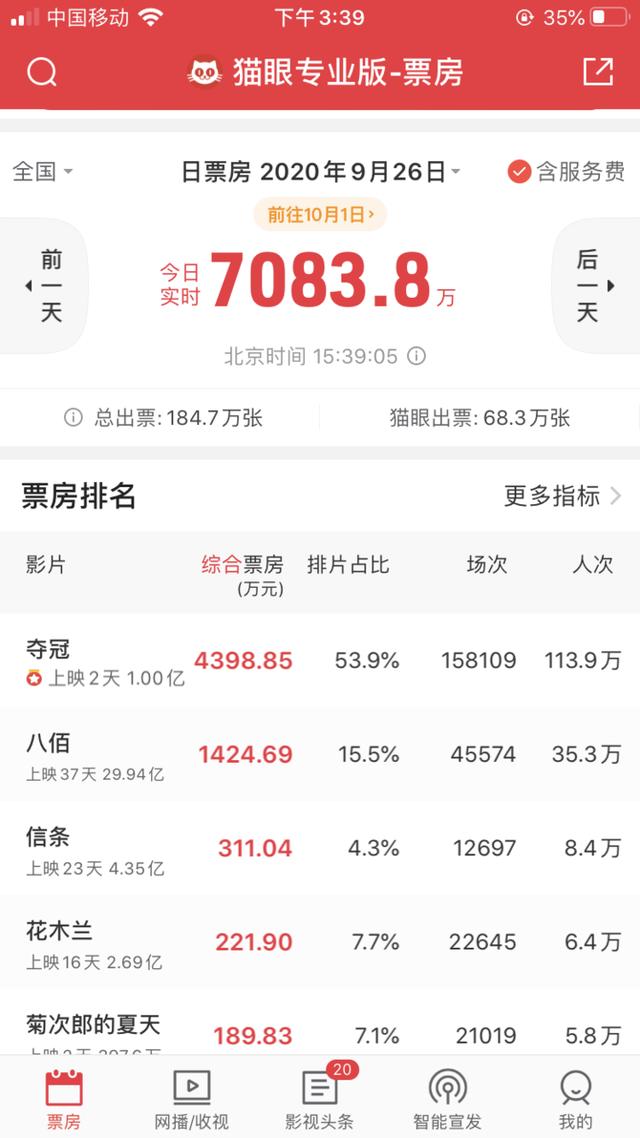
Task: Open 菊次郎的夏天 details
Action: click(x=320, y=1022)
